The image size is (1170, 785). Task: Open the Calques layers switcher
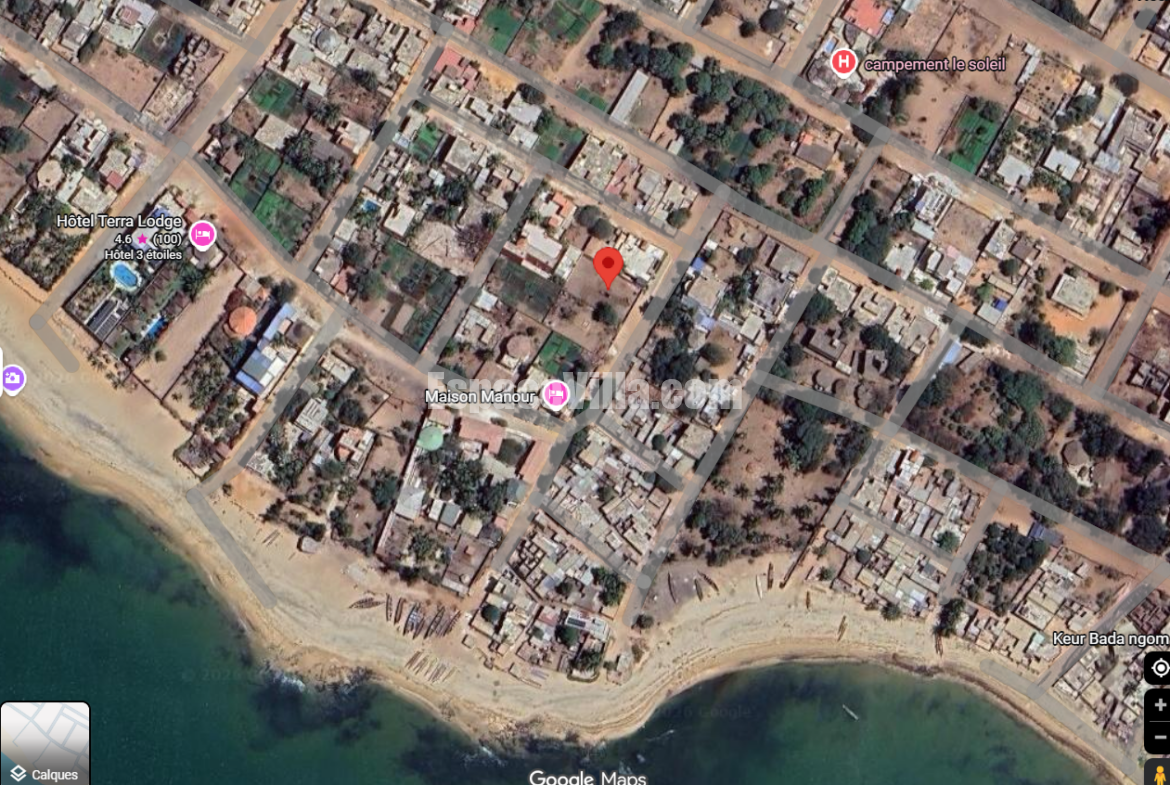(x=45, y=743)
